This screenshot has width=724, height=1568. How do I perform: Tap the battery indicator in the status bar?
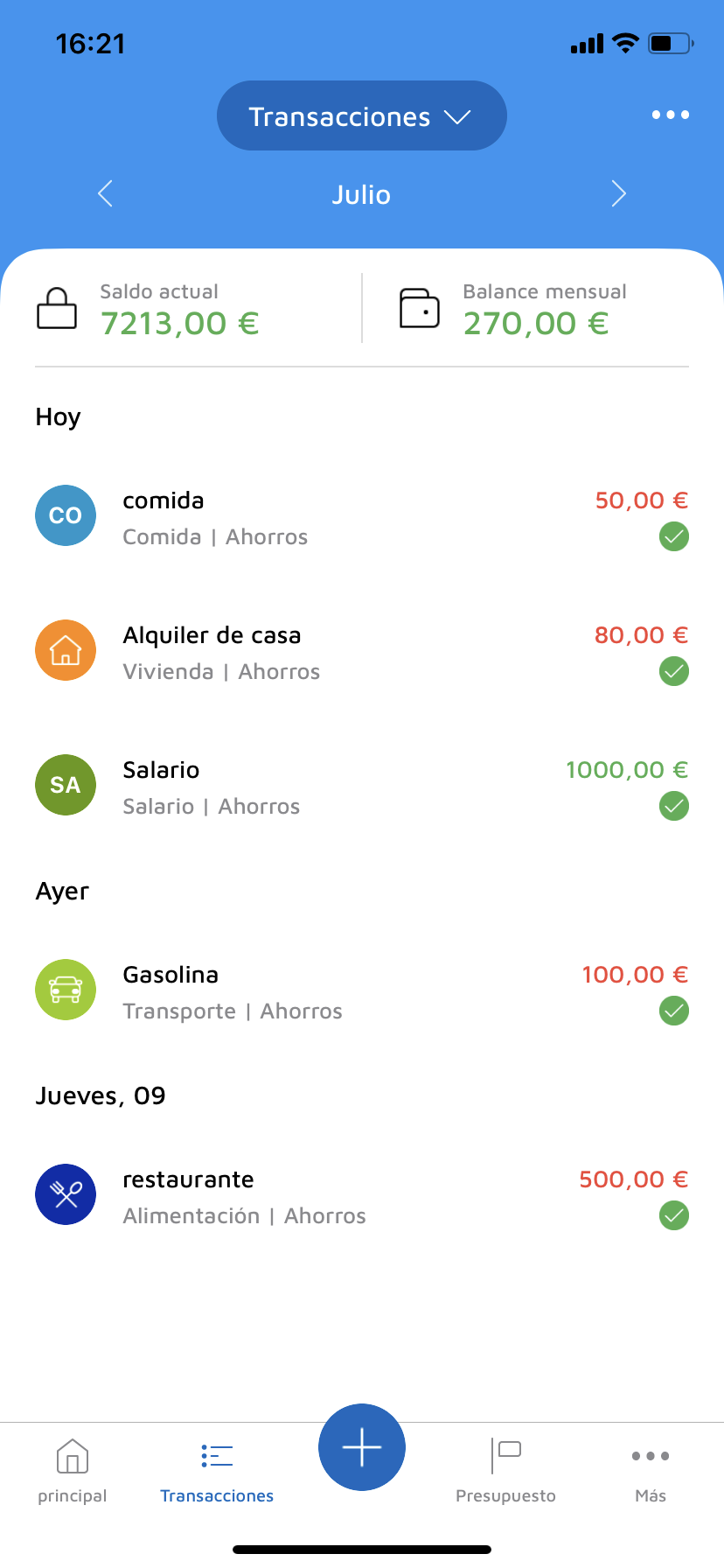tap(670, 42)
